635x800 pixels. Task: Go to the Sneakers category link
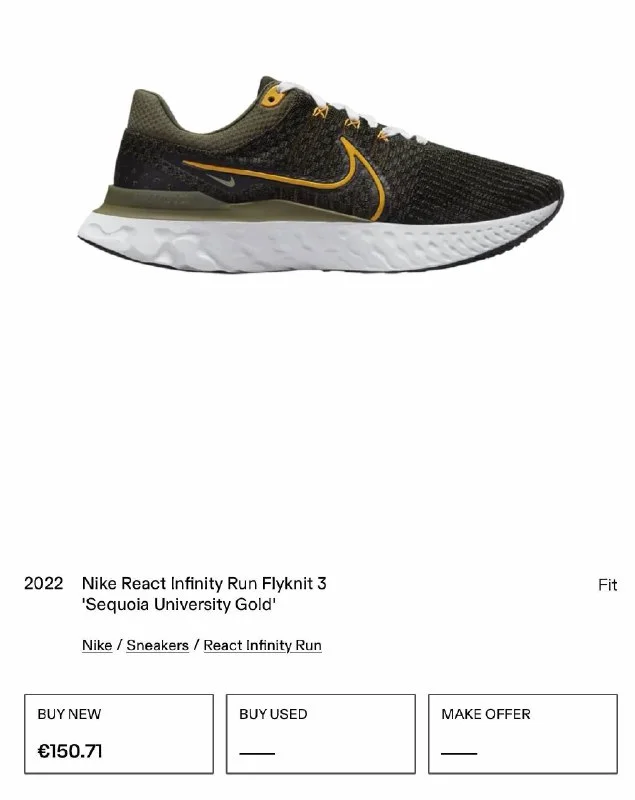(157, 646)
